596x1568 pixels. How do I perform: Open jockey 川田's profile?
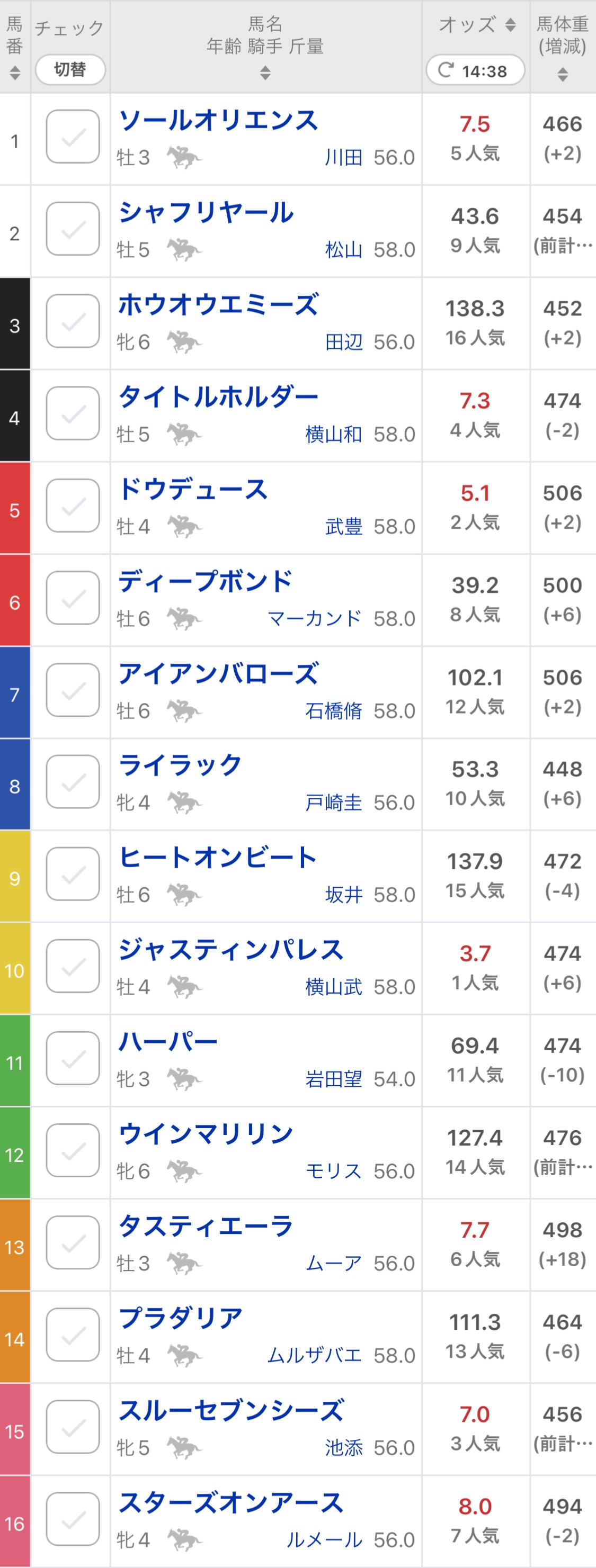coord(344,158)
